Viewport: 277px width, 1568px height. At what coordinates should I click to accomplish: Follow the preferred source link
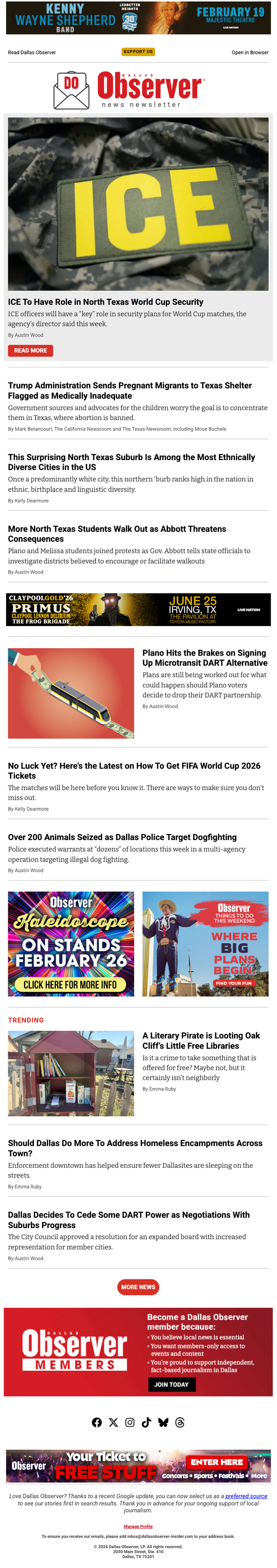pos(246,1496)
